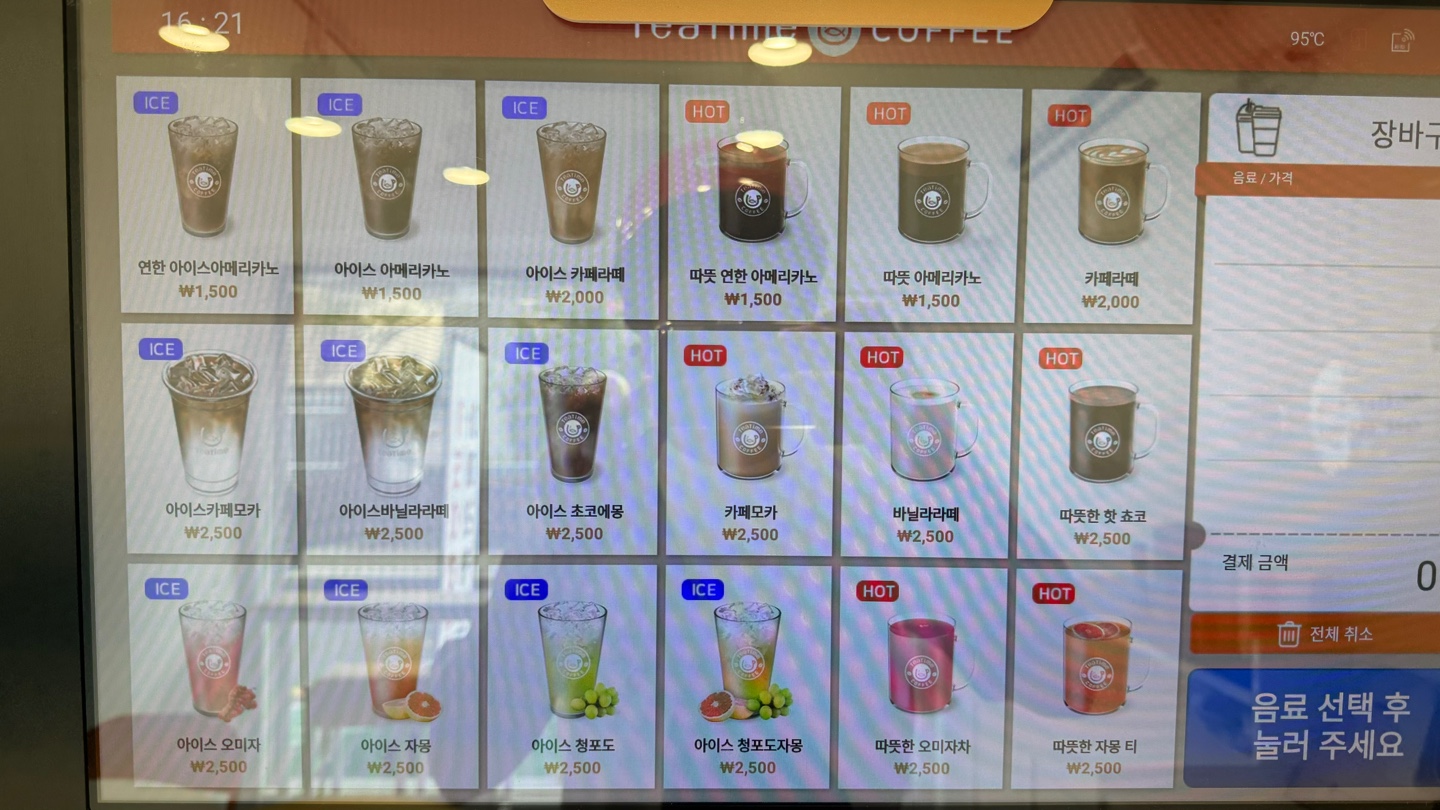1440x810 pixels.
Task: Pick 아이스 청포도자몽
Action: point(748,677)
